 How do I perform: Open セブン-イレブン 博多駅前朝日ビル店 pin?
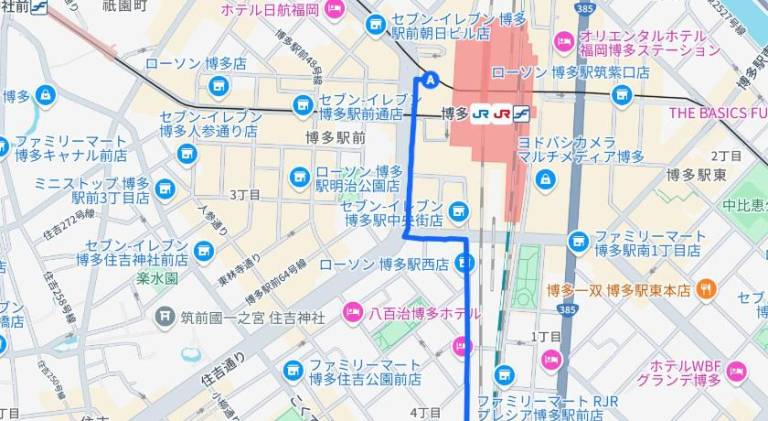375,25
